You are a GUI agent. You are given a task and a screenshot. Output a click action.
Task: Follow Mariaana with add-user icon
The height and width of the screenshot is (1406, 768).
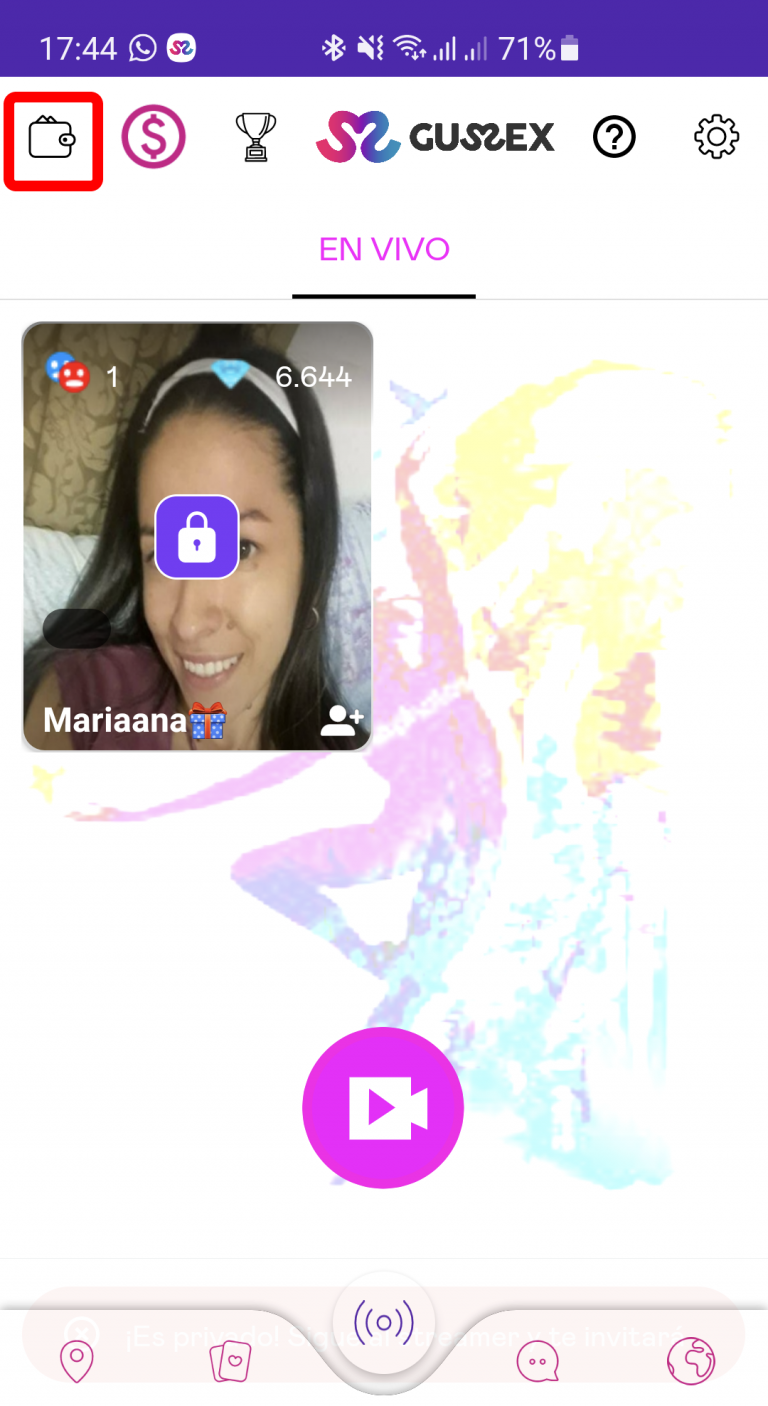click(341, 720)
